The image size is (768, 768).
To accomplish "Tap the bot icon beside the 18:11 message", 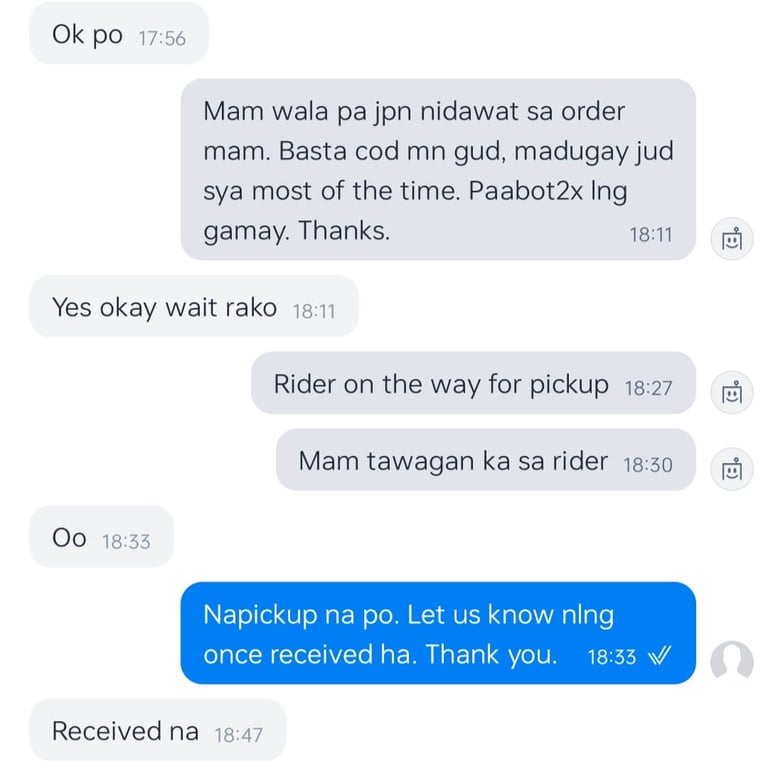I will tap(732, 239).
